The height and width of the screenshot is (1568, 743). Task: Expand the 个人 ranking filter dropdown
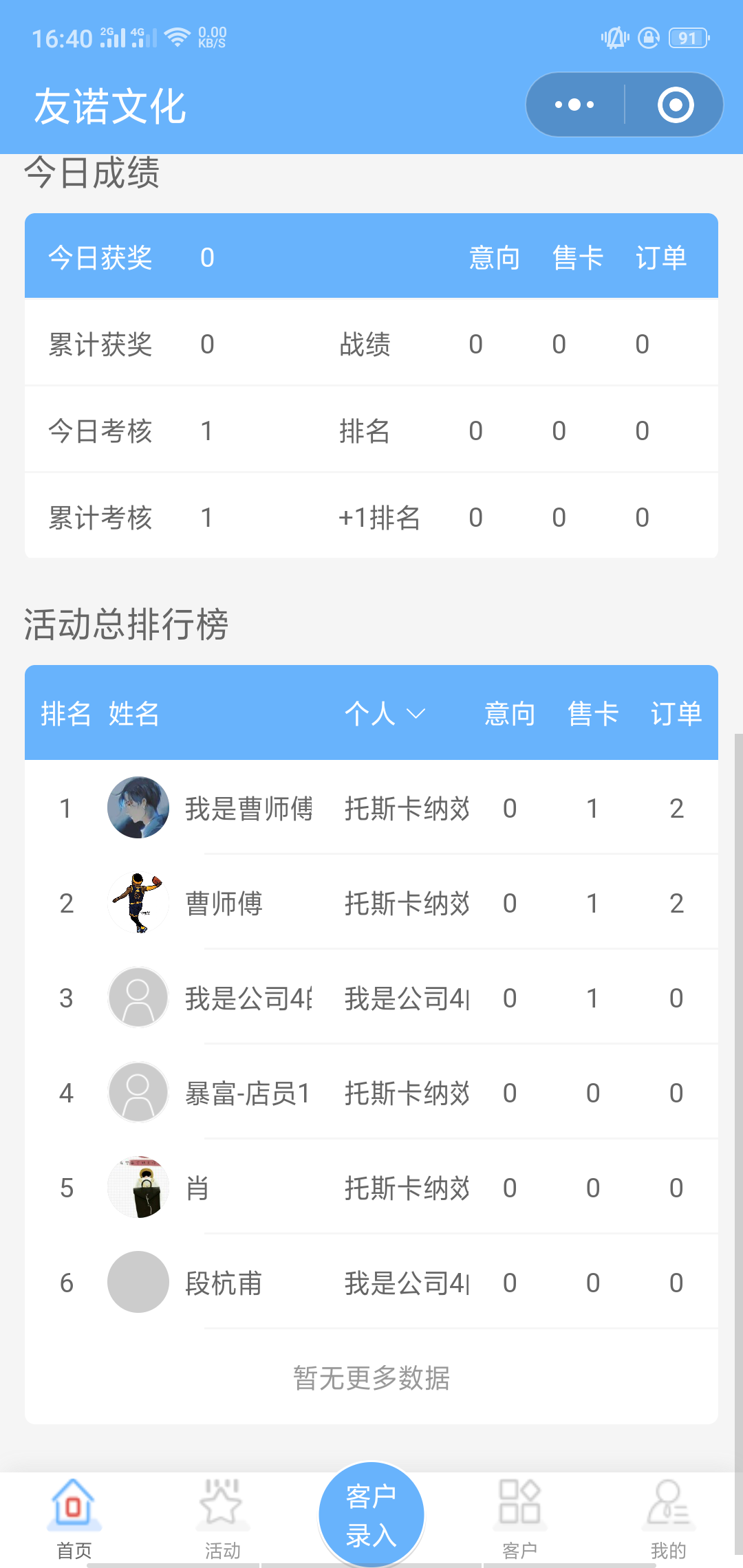(x=385, y=714)
